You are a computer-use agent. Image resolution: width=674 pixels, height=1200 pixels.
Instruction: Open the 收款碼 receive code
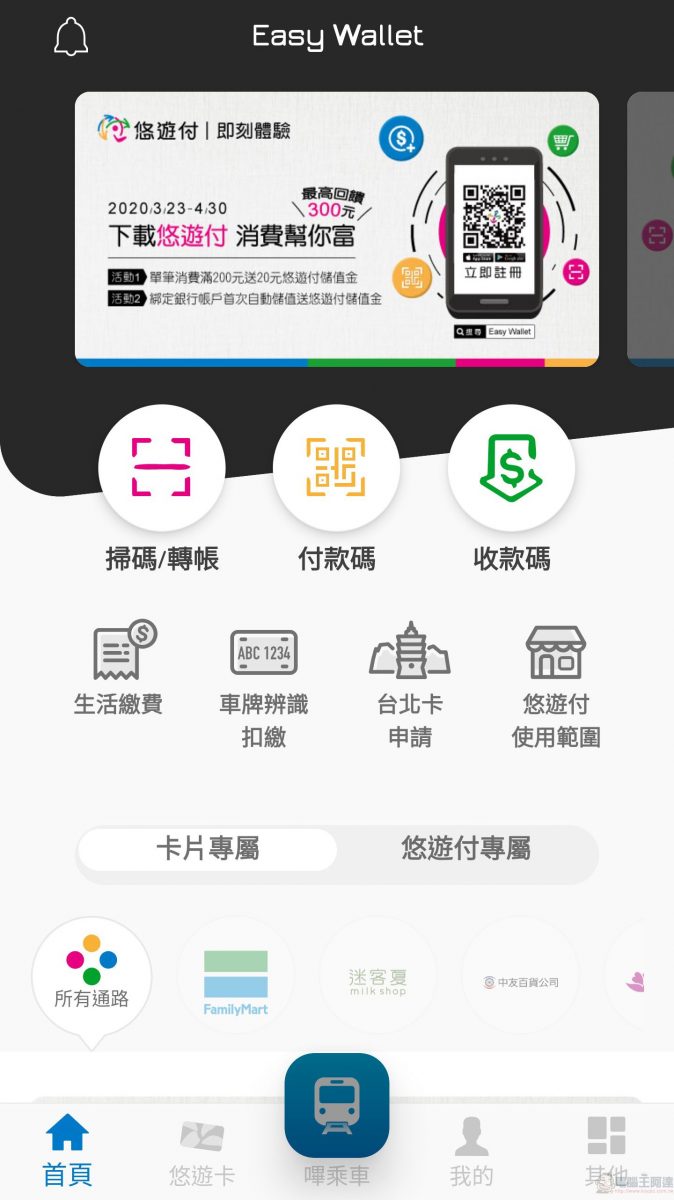[511, 468]
